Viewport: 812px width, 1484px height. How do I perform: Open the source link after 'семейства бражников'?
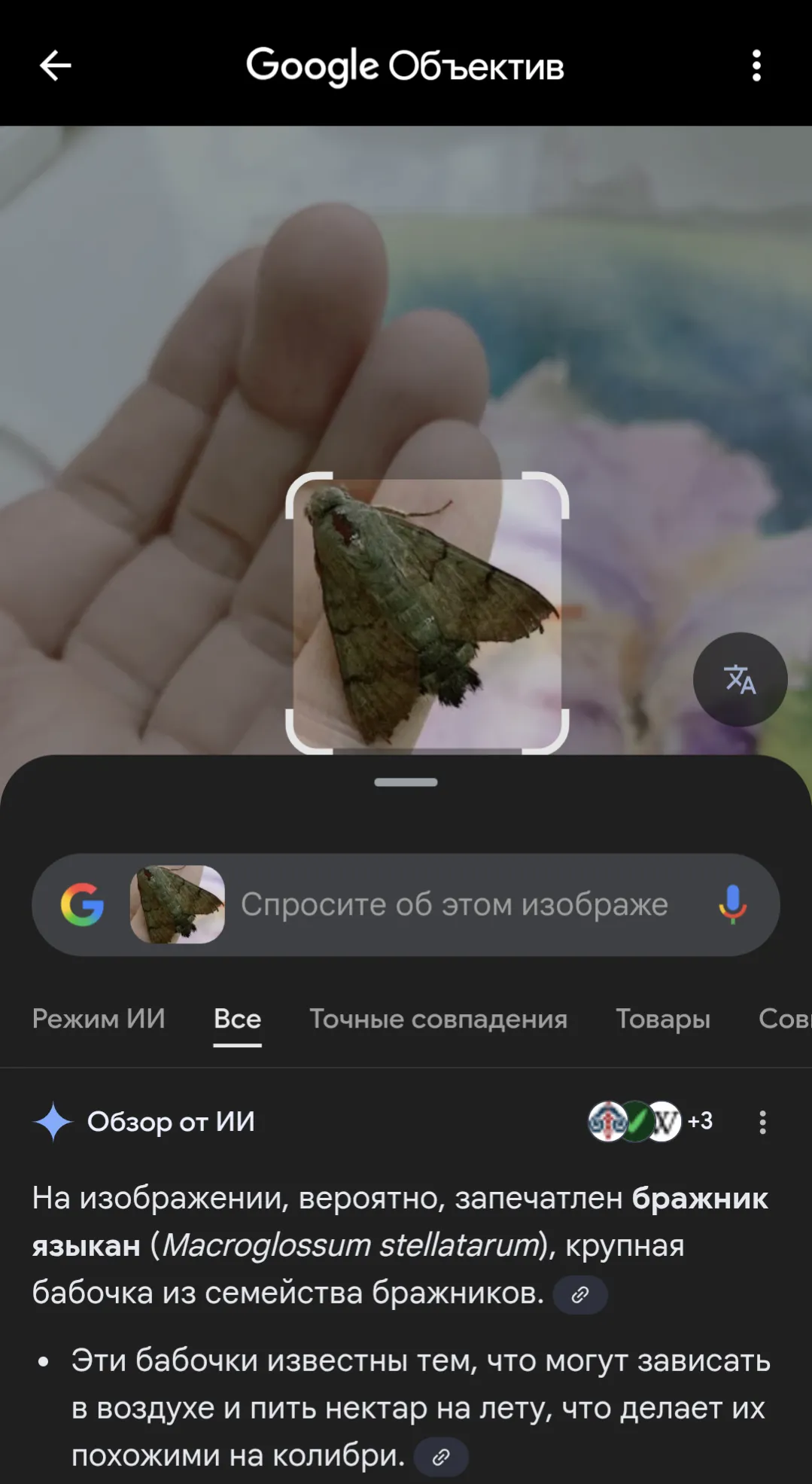coord(579,1294)
